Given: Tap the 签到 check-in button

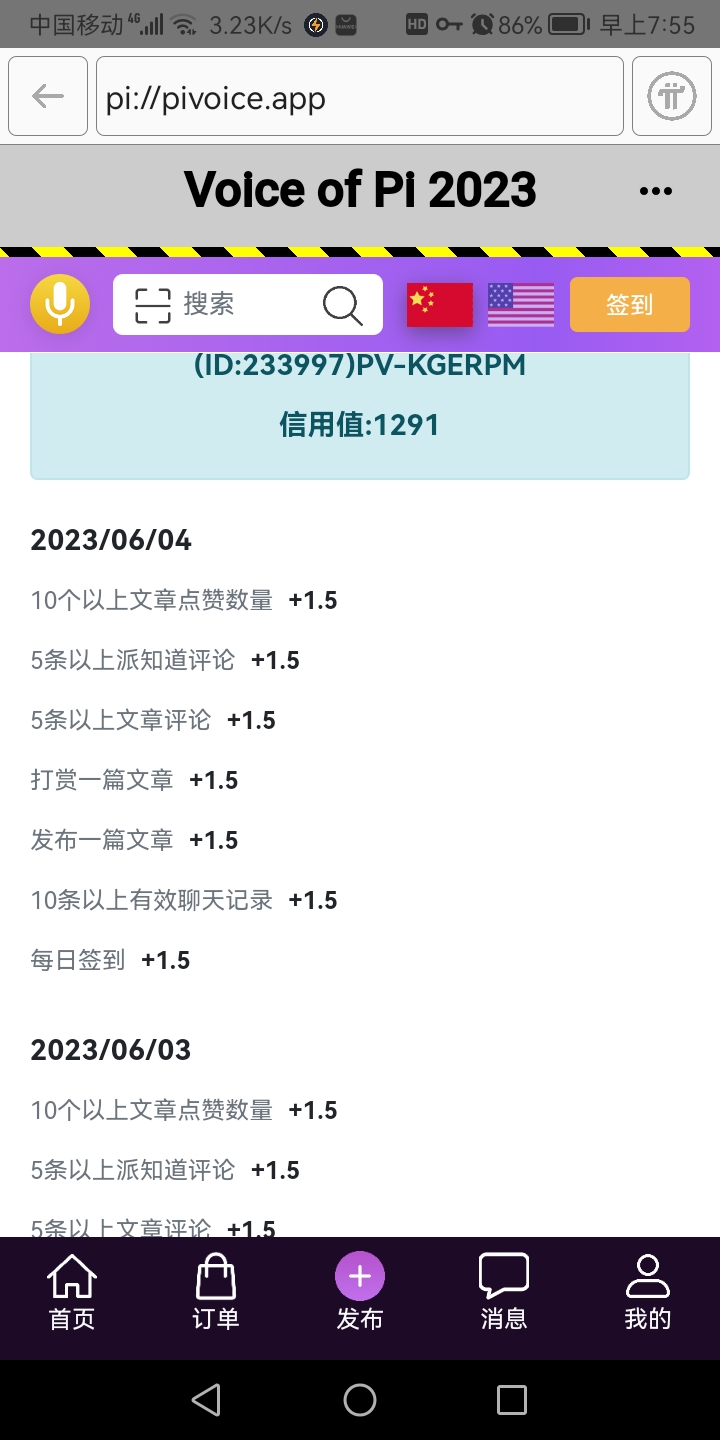Looking at the screenshot, I should pos(629,304).
